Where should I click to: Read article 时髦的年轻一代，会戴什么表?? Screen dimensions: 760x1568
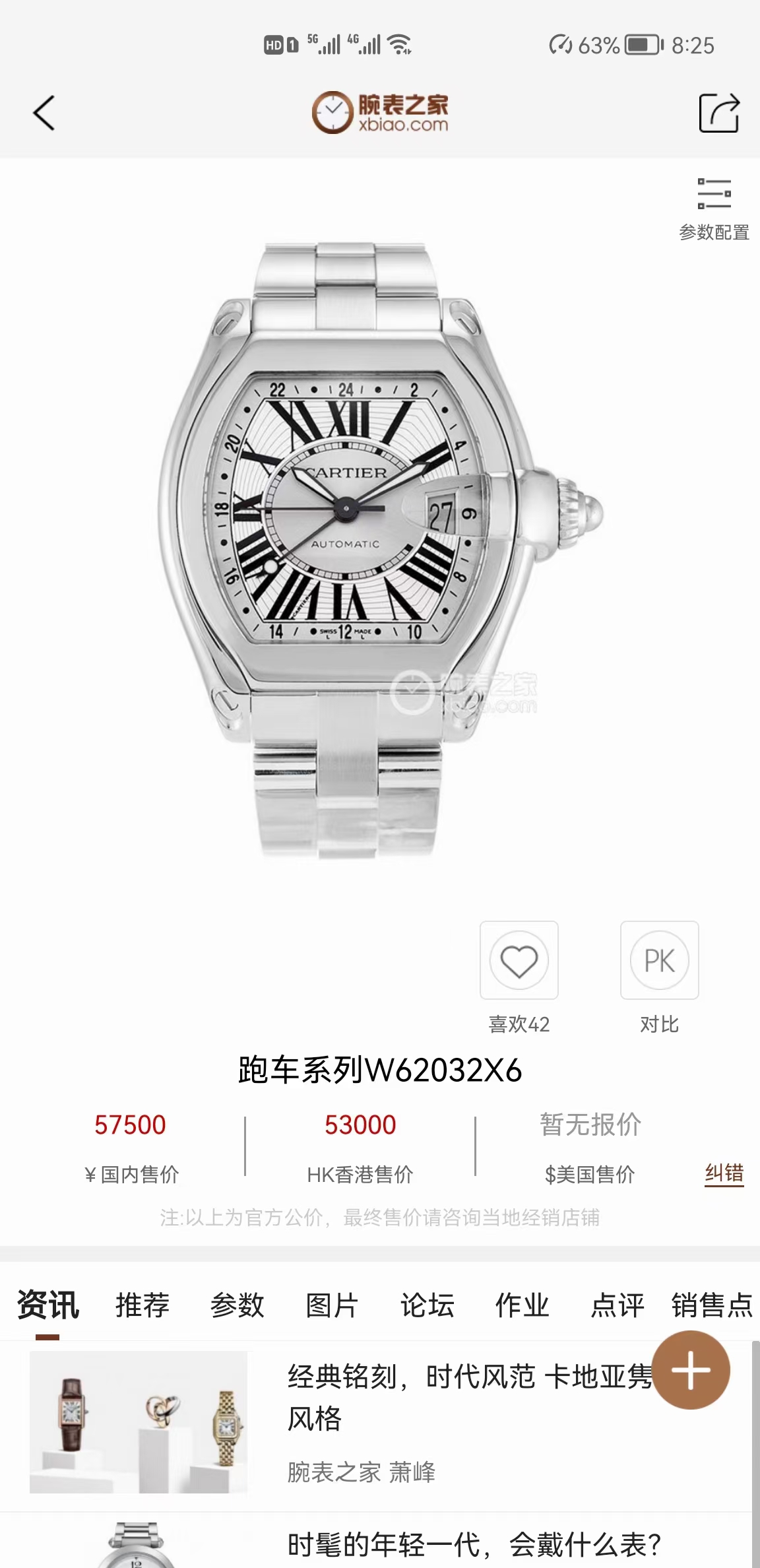tap(474, 1545)
